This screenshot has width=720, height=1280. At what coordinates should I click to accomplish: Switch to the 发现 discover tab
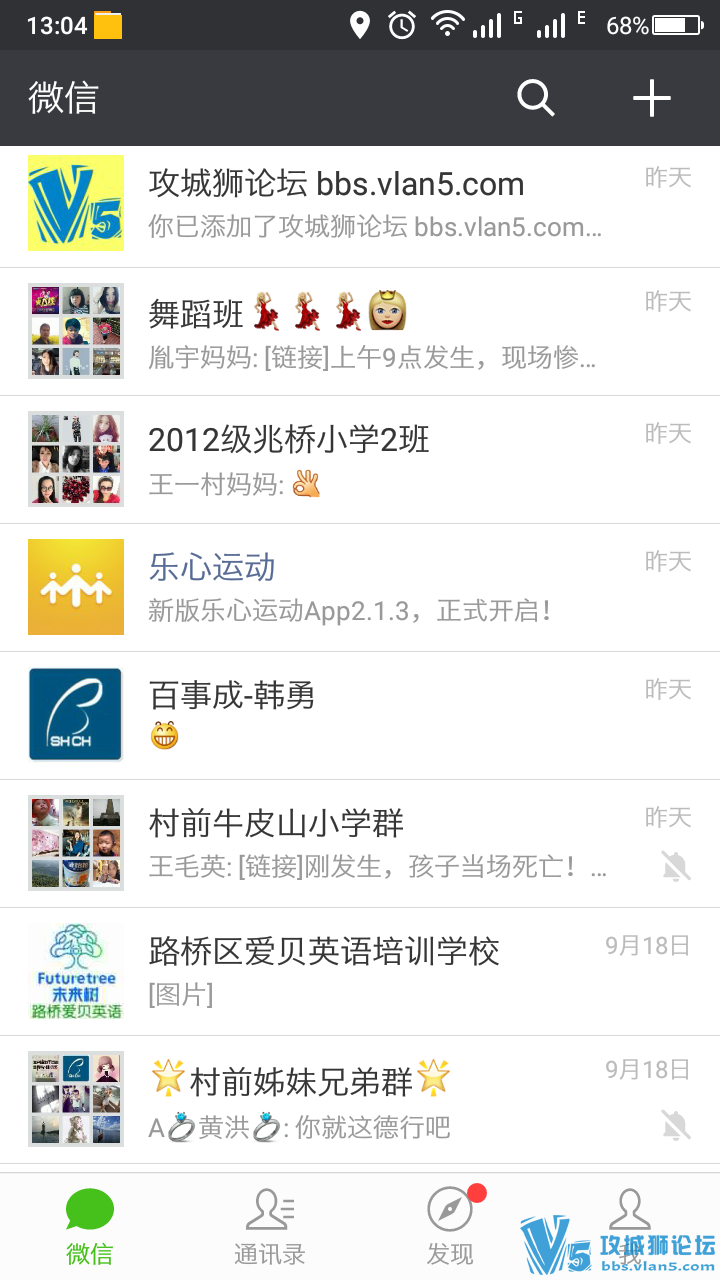tap(450, 1227)
